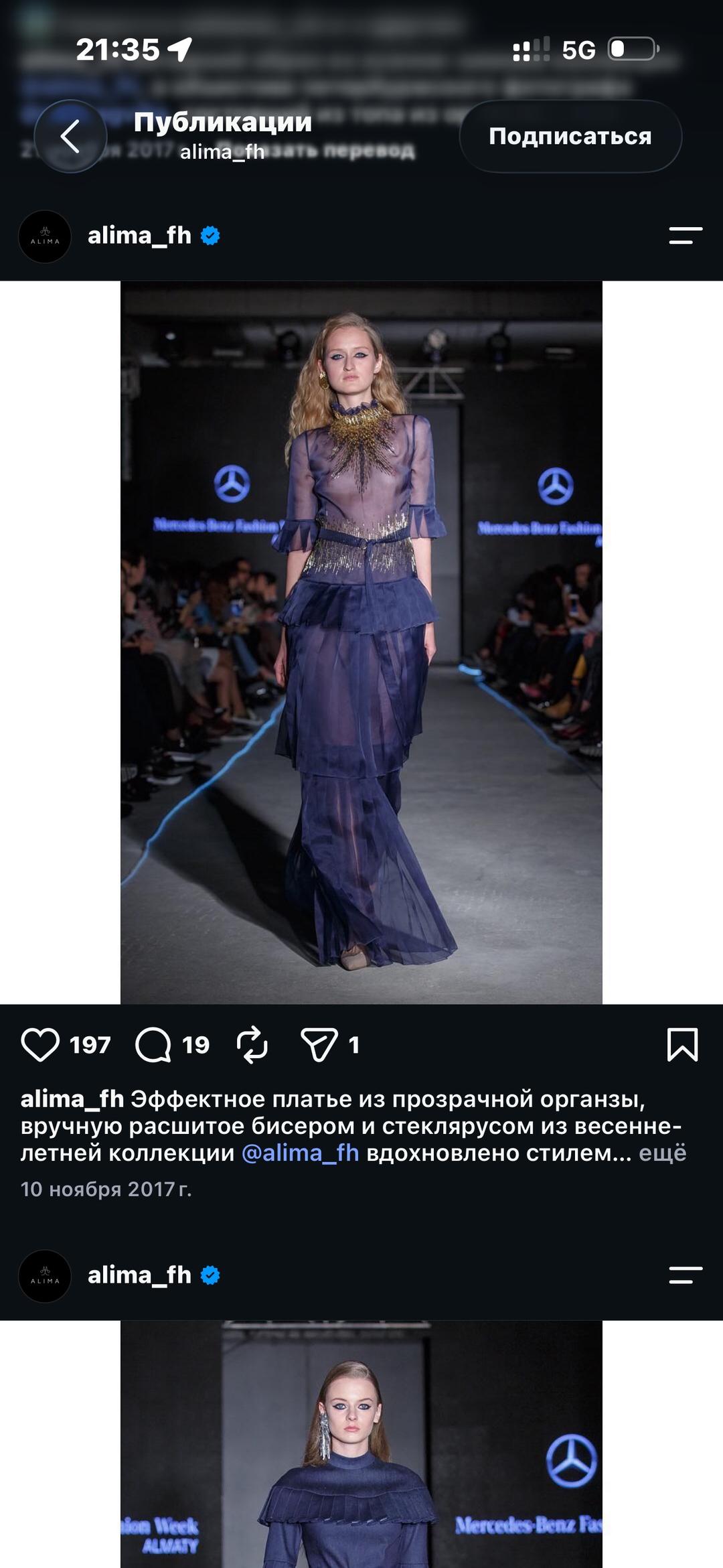Open comments on the organza dress post
723x1568 pixels.
(153, 1045)
